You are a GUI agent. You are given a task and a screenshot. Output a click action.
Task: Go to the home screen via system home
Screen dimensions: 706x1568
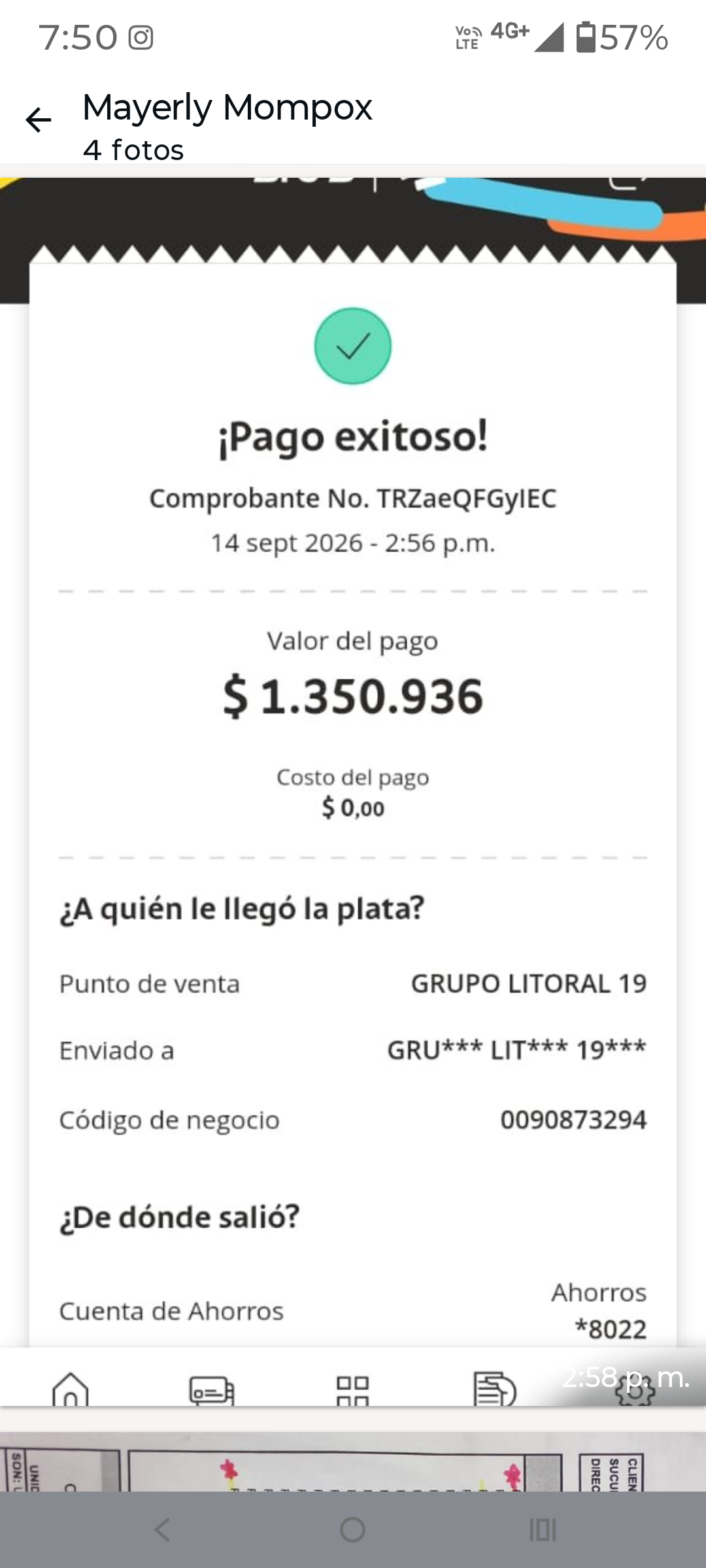(353, 1529)
